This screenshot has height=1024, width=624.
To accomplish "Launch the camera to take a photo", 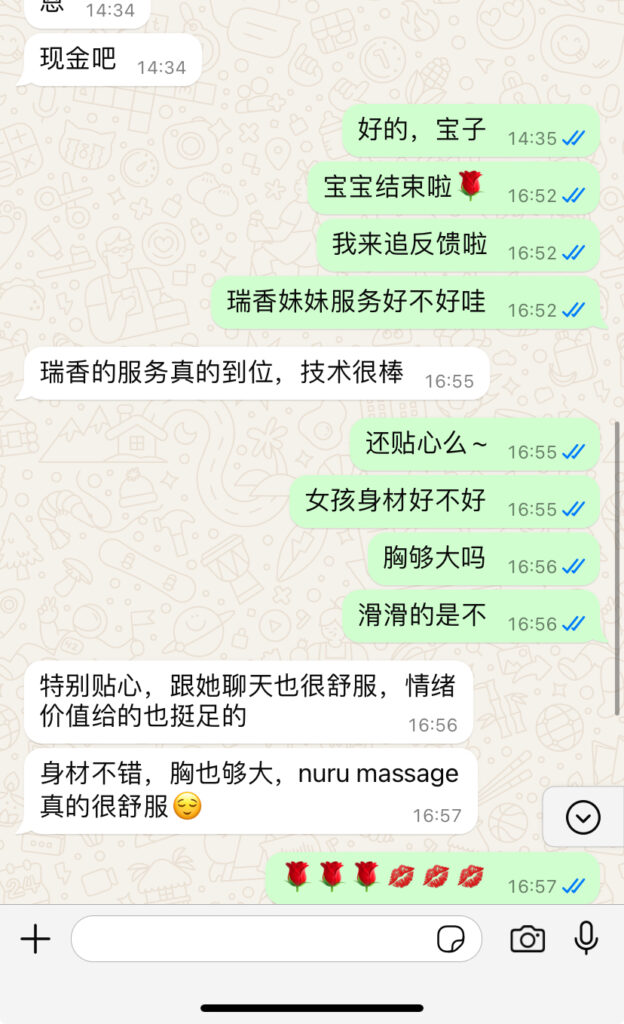I will point(527,939).
